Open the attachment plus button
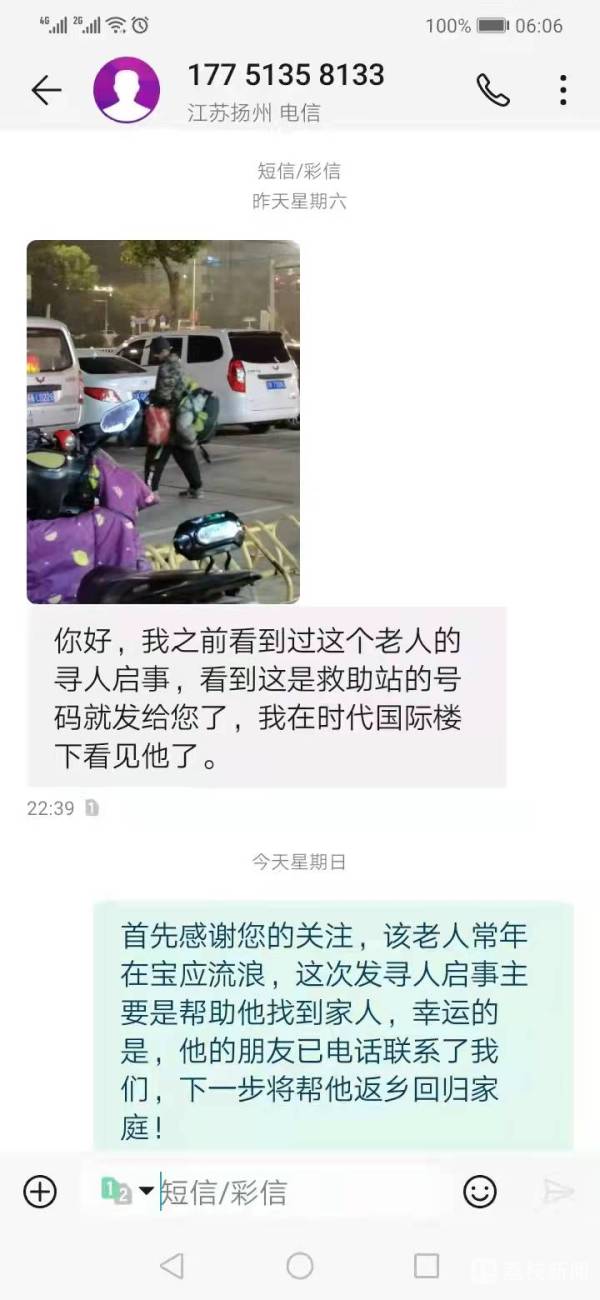The height and width of the screenshot is (1300, 600). [40, 1191]
